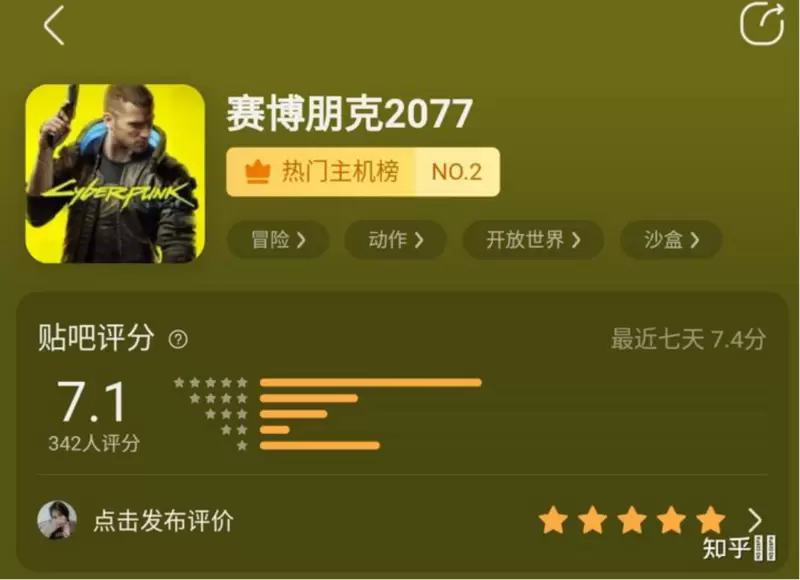Open the Cyberpunk 2077 cover image
Viewport: 800px width, 580px height.
pyautogui.click(x=115, y=173)
